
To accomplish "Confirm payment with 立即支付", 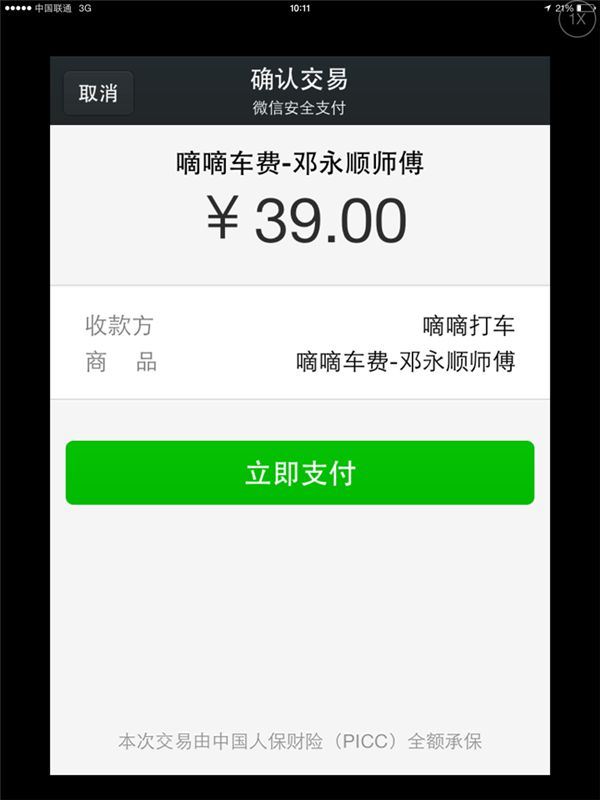I will pyautogui.click(x=300, y=473).
